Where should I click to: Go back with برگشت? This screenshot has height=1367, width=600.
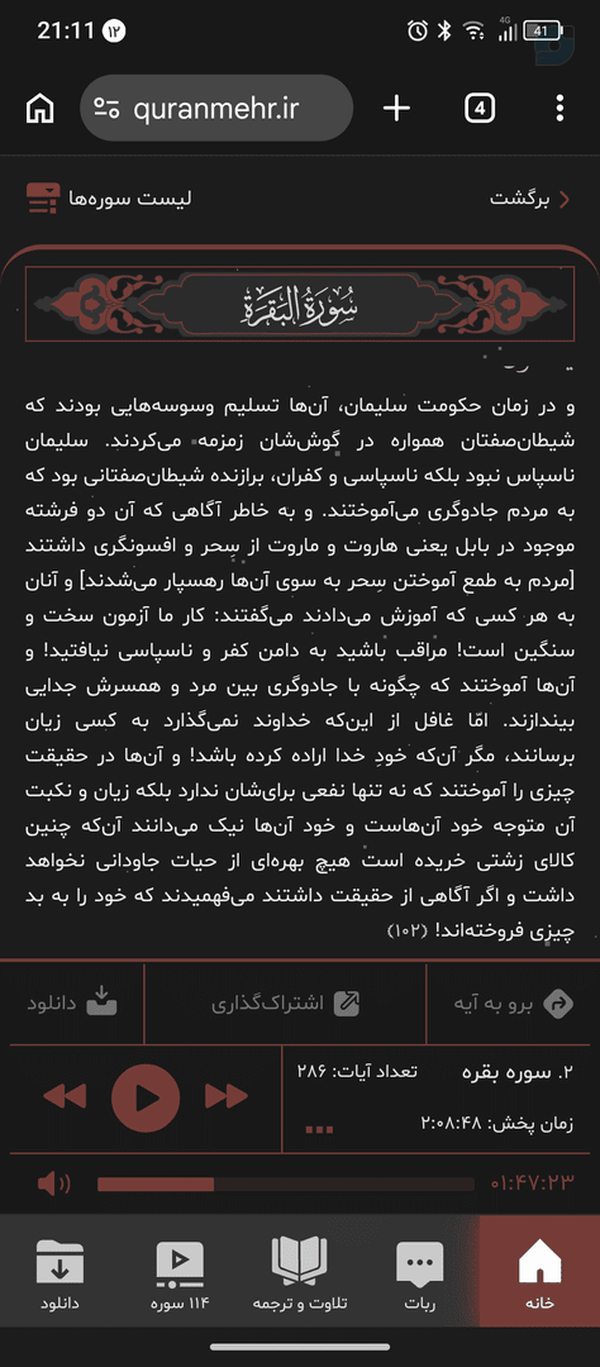pos(530,198)
